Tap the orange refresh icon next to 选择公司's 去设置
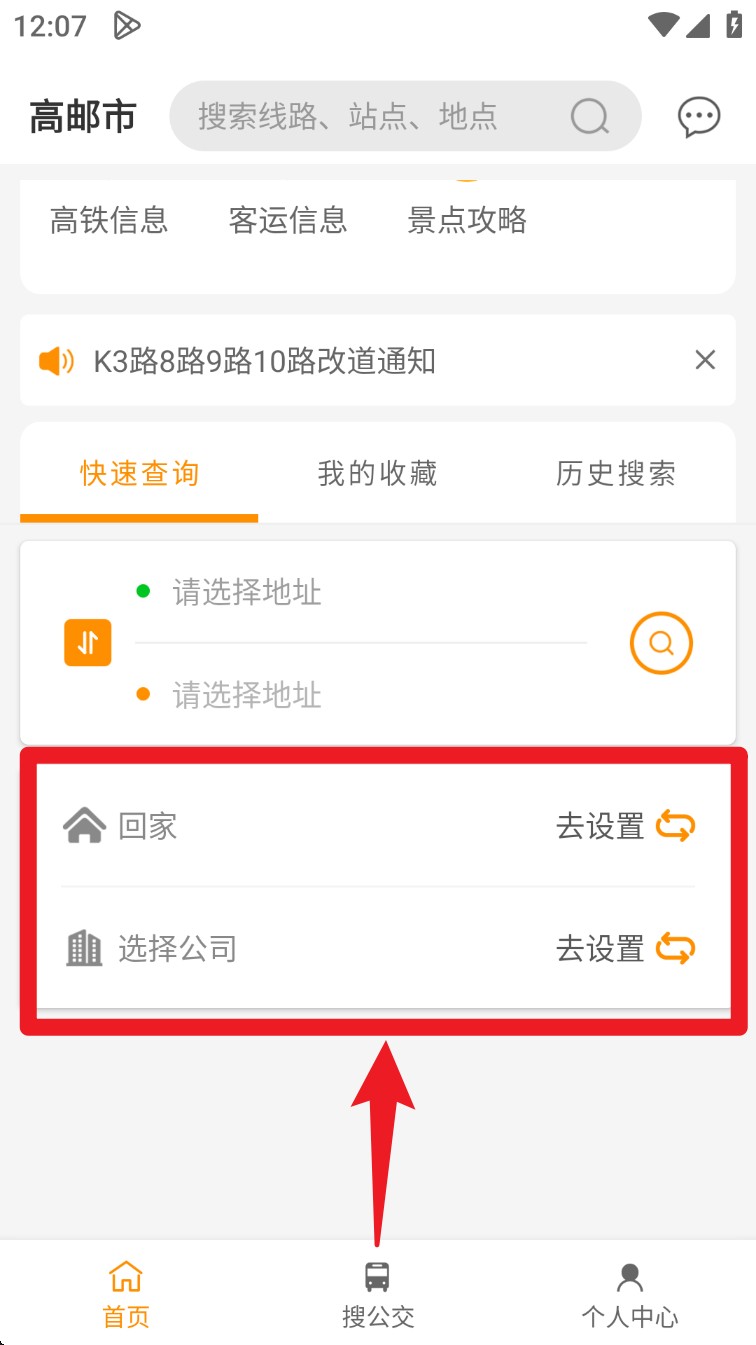Screen dimensions: 756x1345 click(676, 950)
